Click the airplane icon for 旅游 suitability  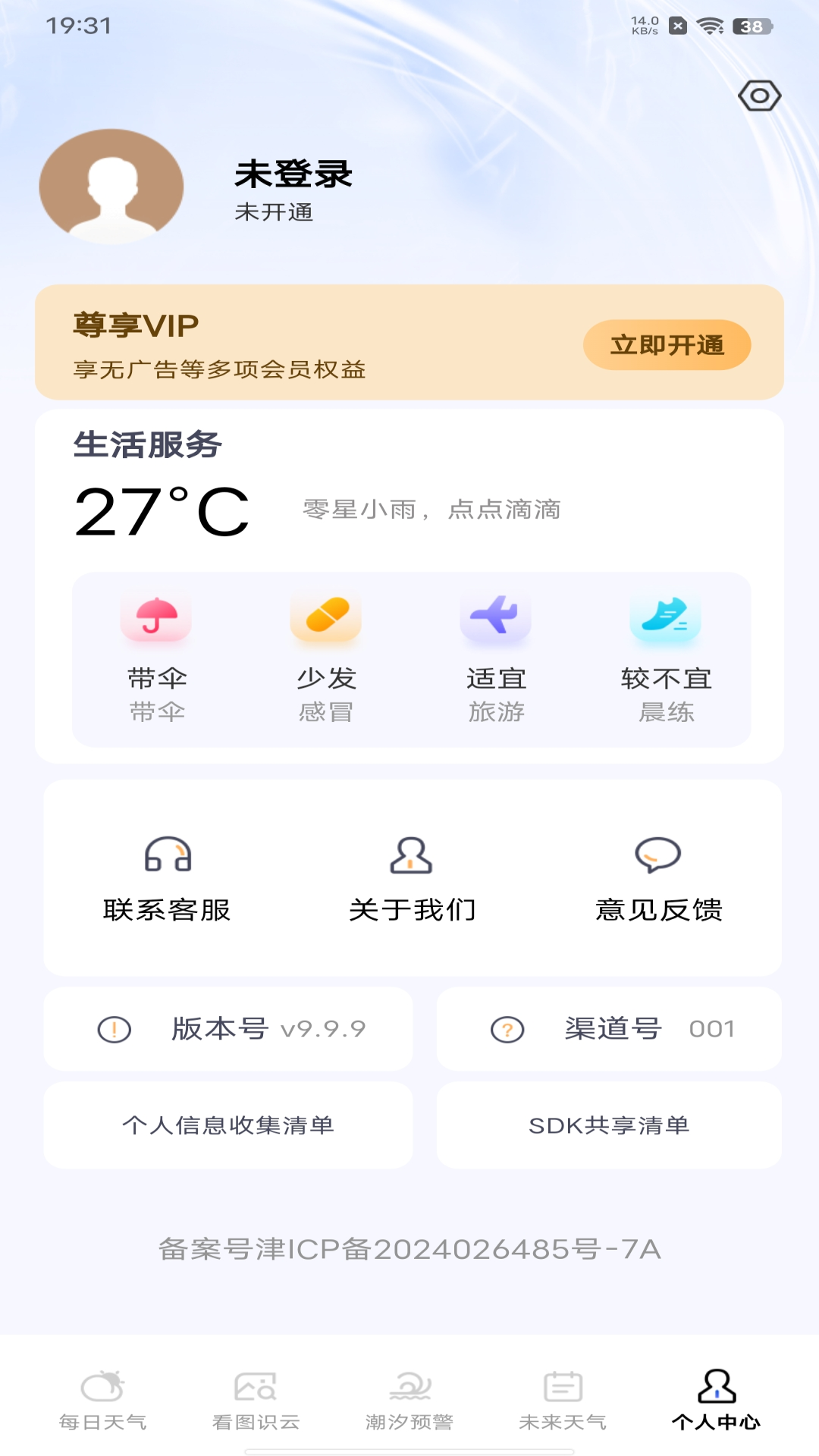coord(495,618)
